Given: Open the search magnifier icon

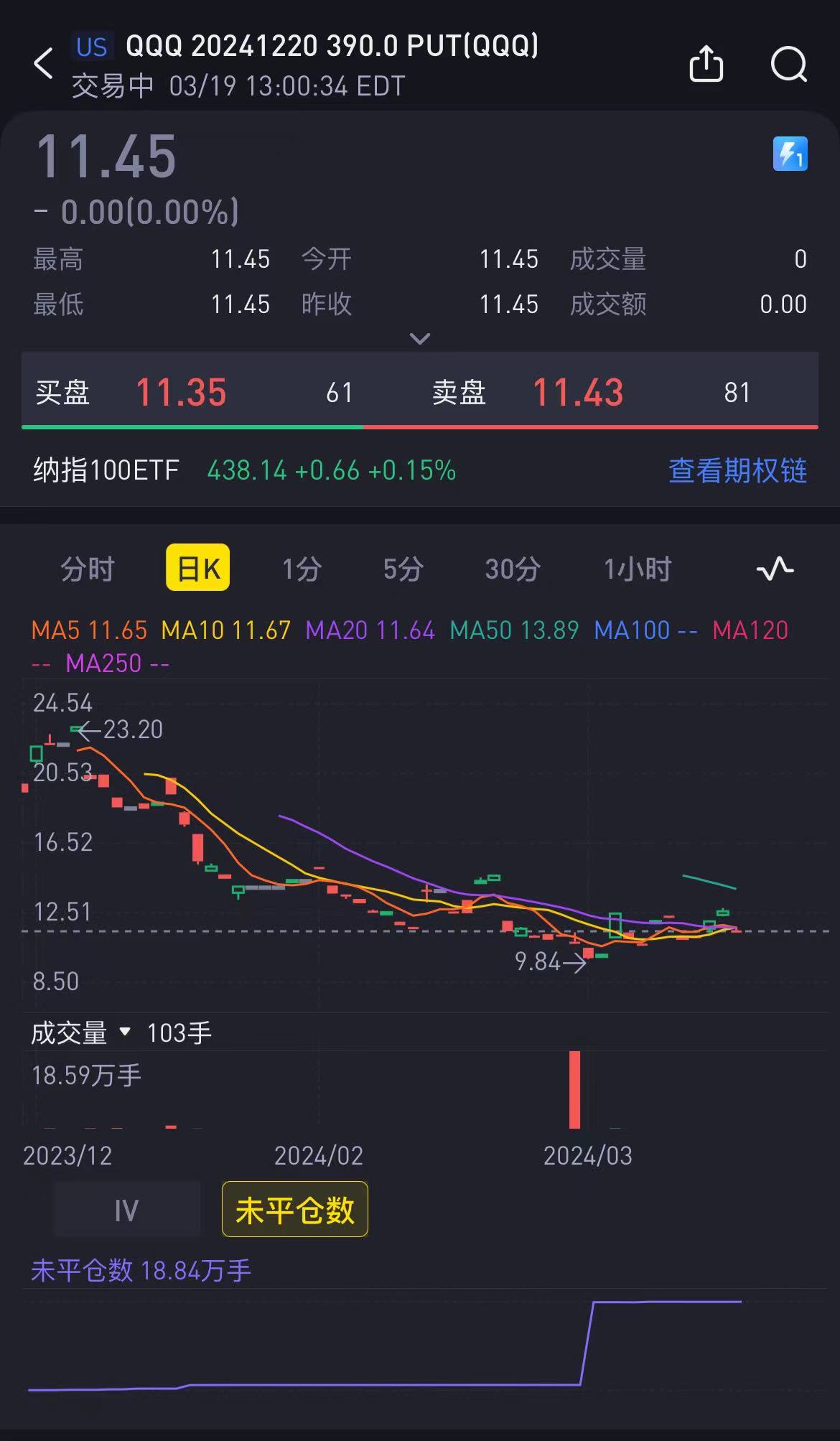Looking at the screenshot, I should coord(788,65).
